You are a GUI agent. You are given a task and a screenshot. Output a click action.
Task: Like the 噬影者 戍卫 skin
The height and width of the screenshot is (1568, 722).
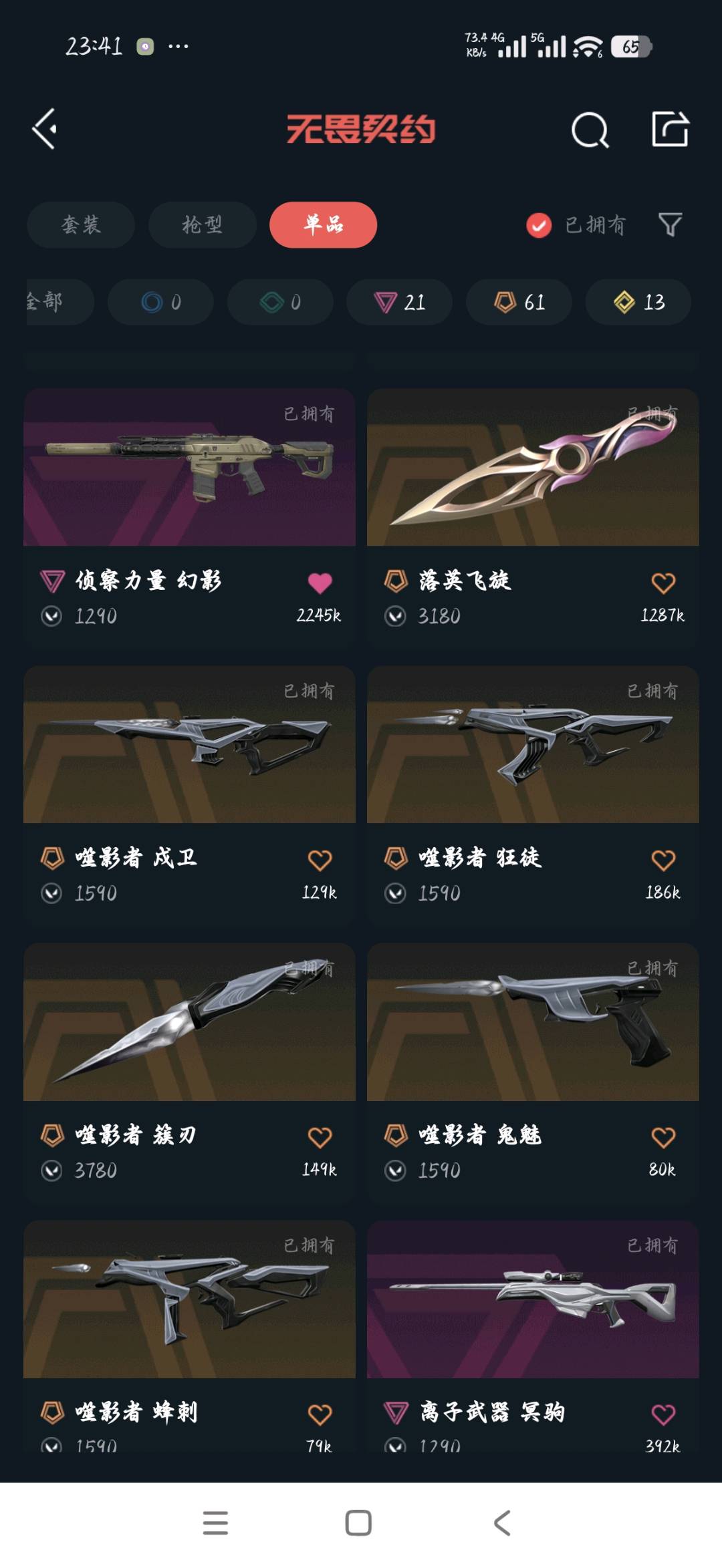tap(320, 860)
